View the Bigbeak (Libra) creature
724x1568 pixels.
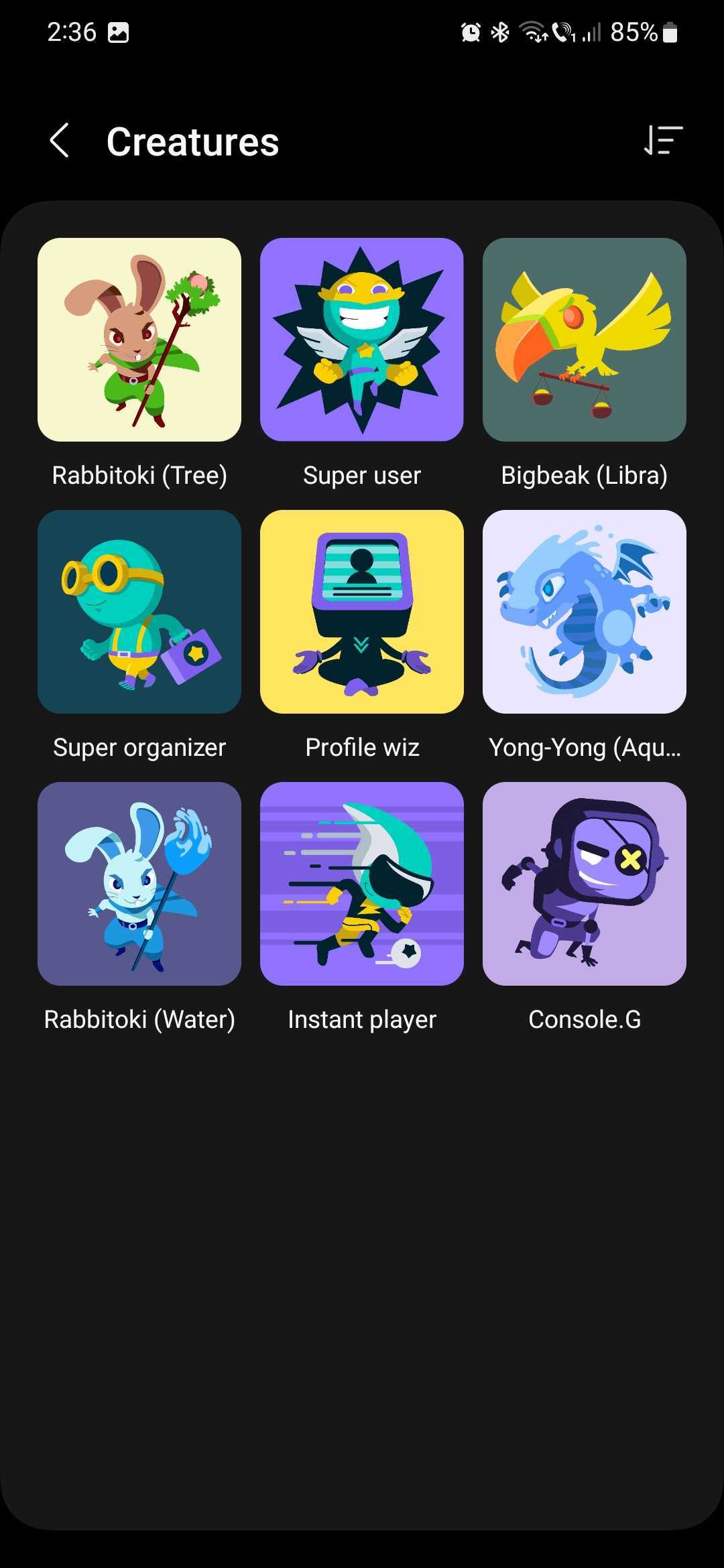pos(585,340)
